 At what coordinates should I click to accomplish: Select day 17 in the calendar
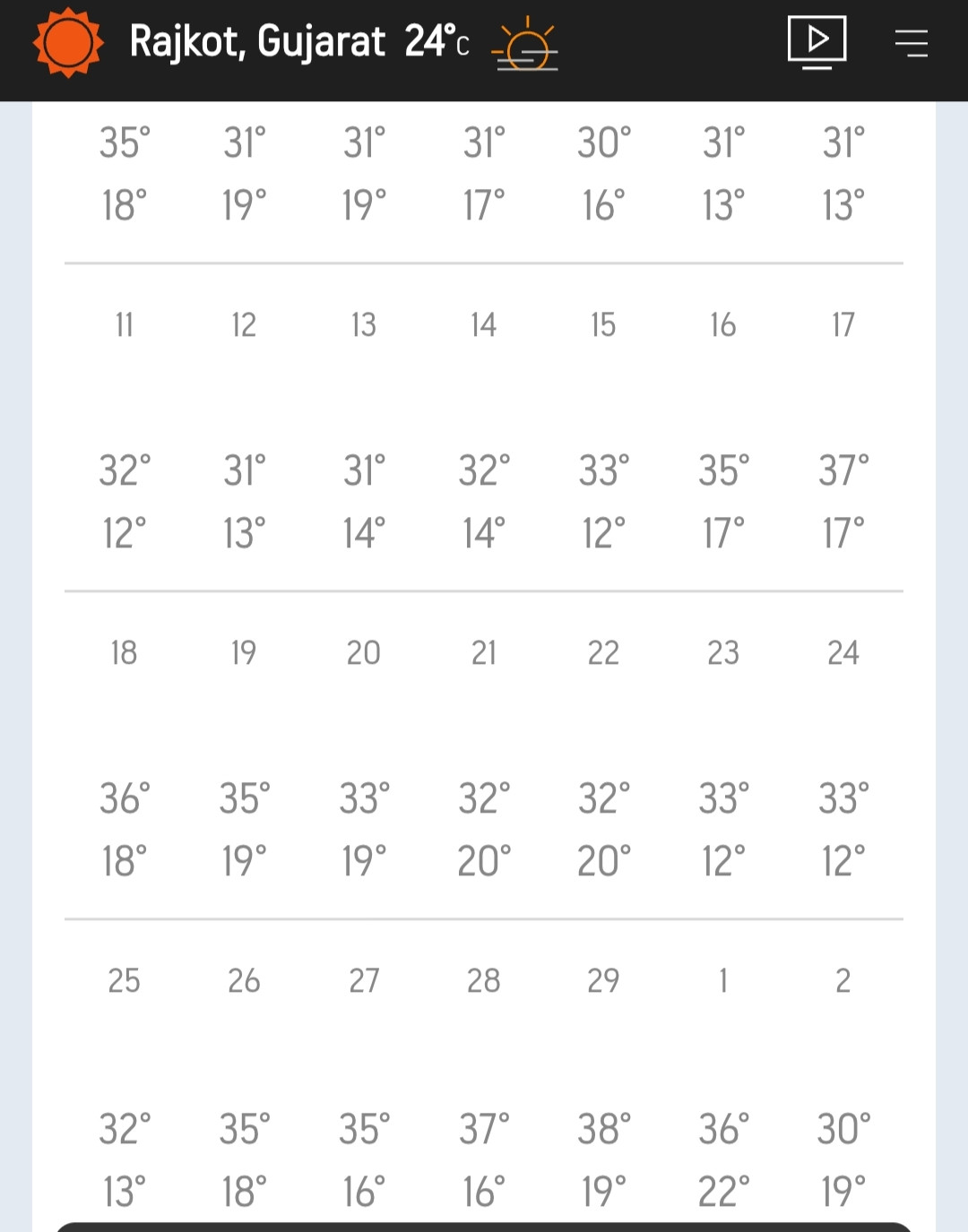[x=843, y=325]
